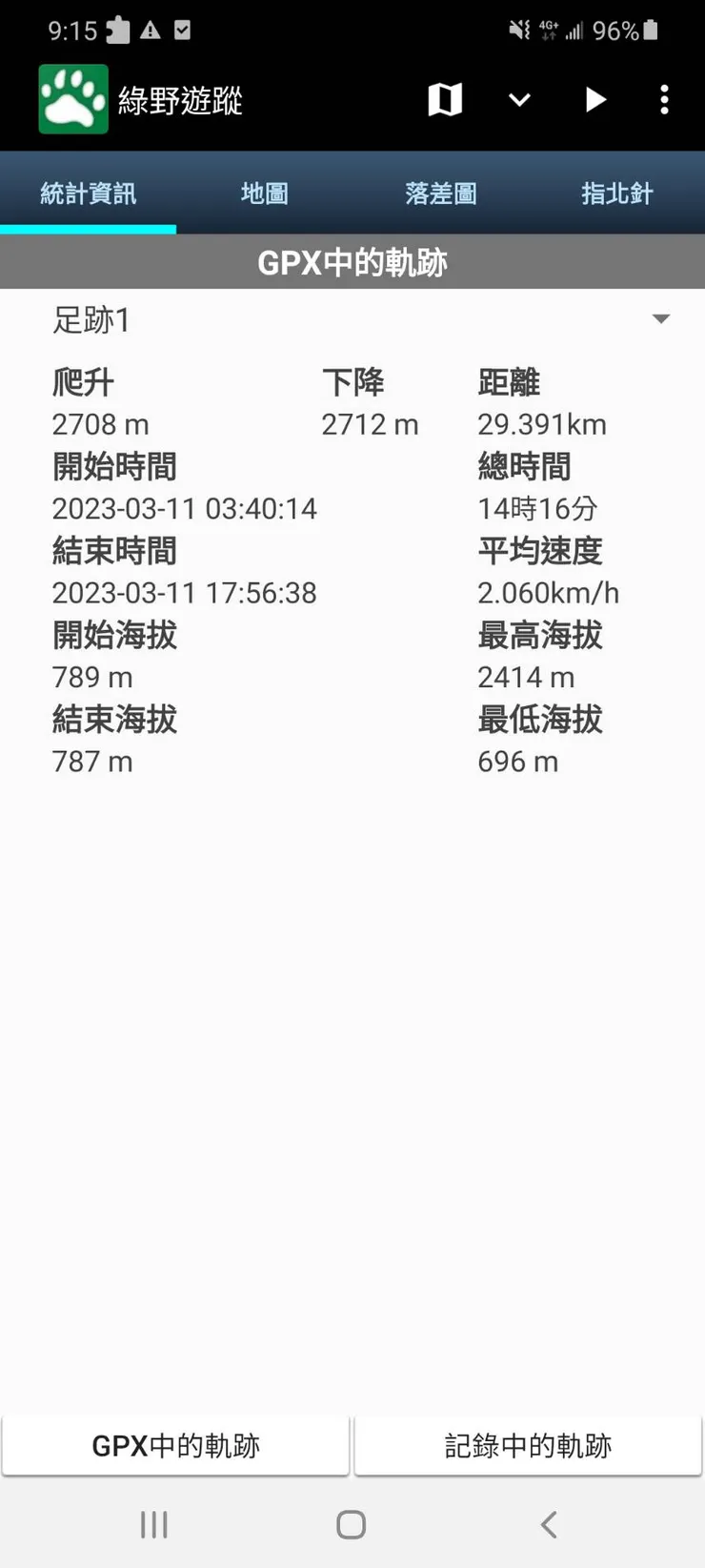Expand the toolbar chevron dropdown

click(519, 99)
